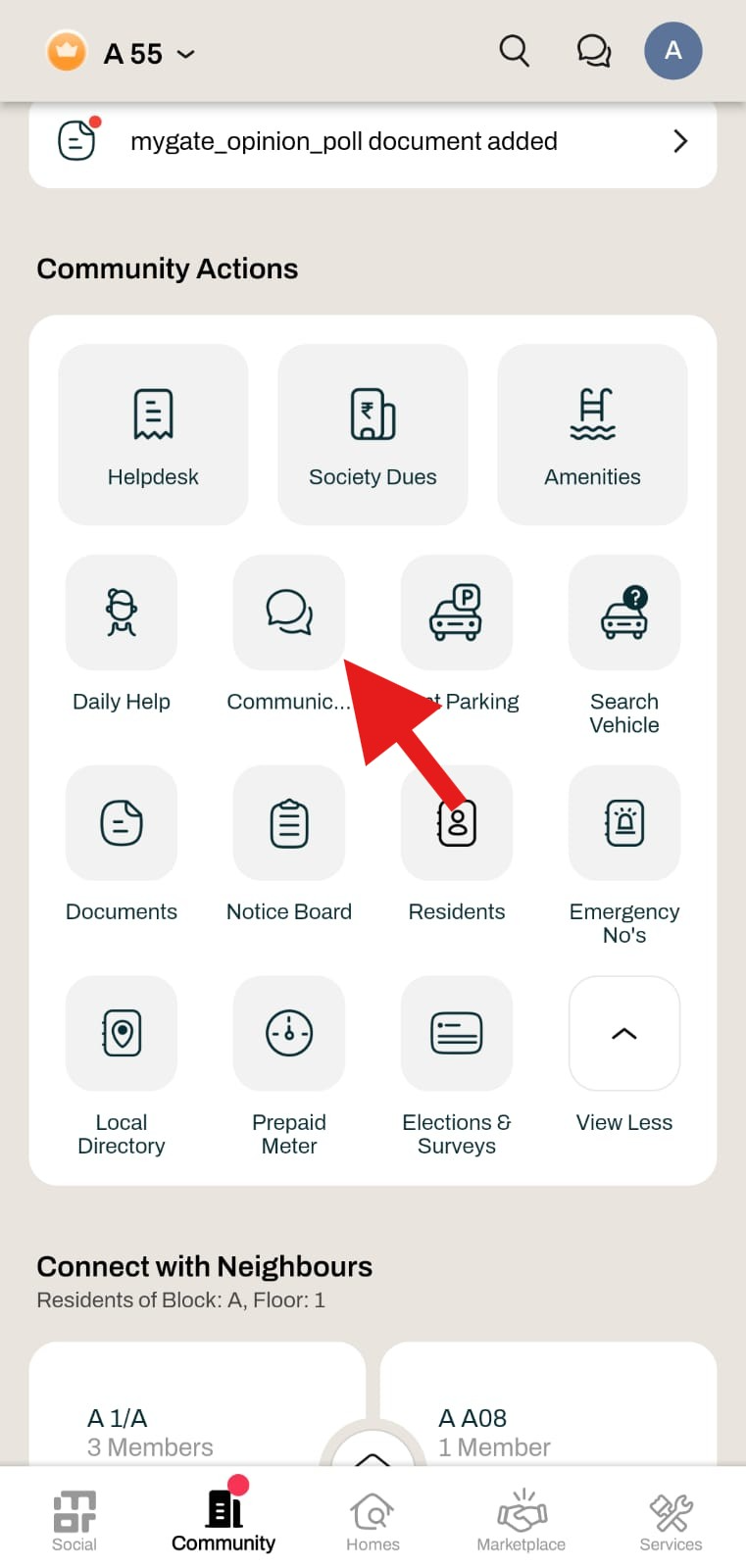Open Local Directory
The image size is (746, 1568).
(x=122, y=1034)
